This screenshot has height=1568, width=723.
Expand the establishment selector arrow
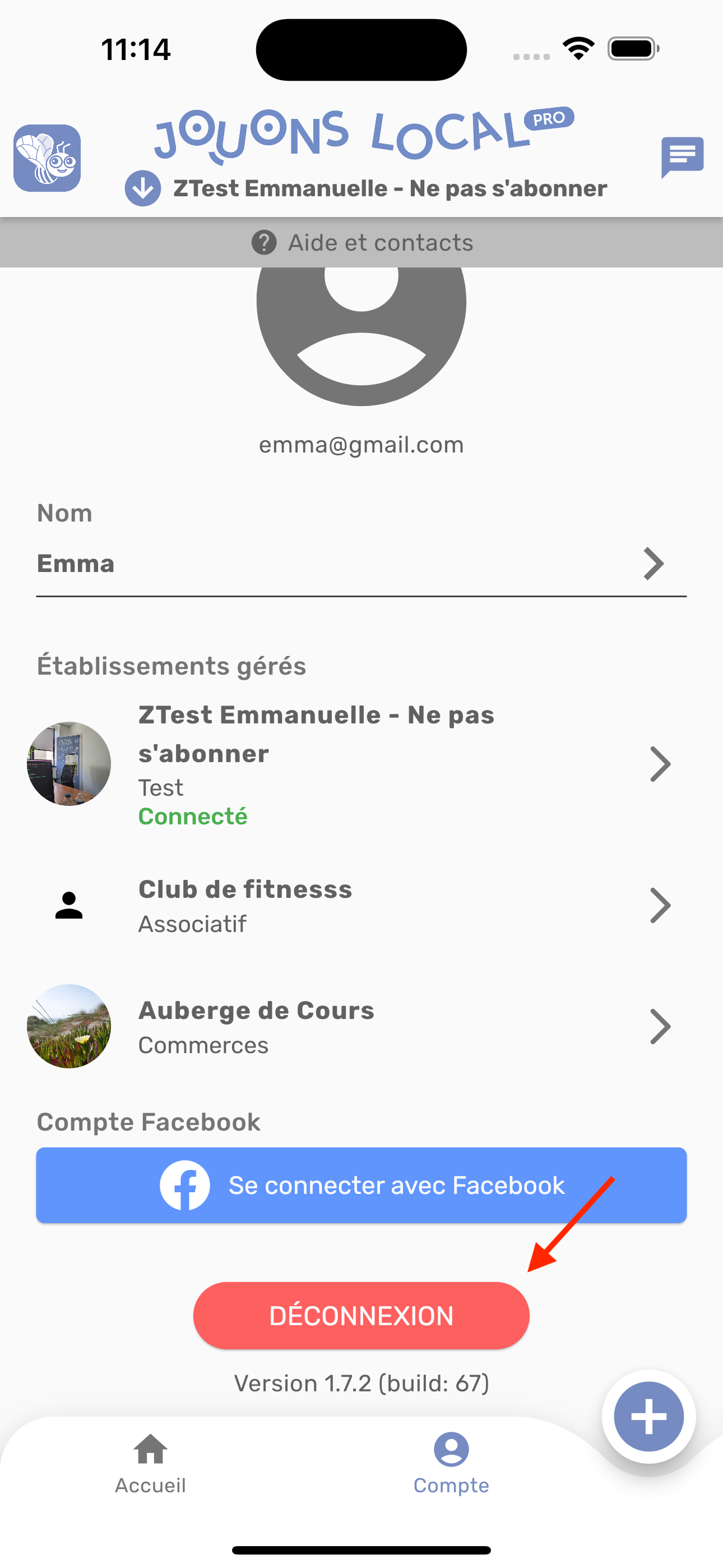143,188
